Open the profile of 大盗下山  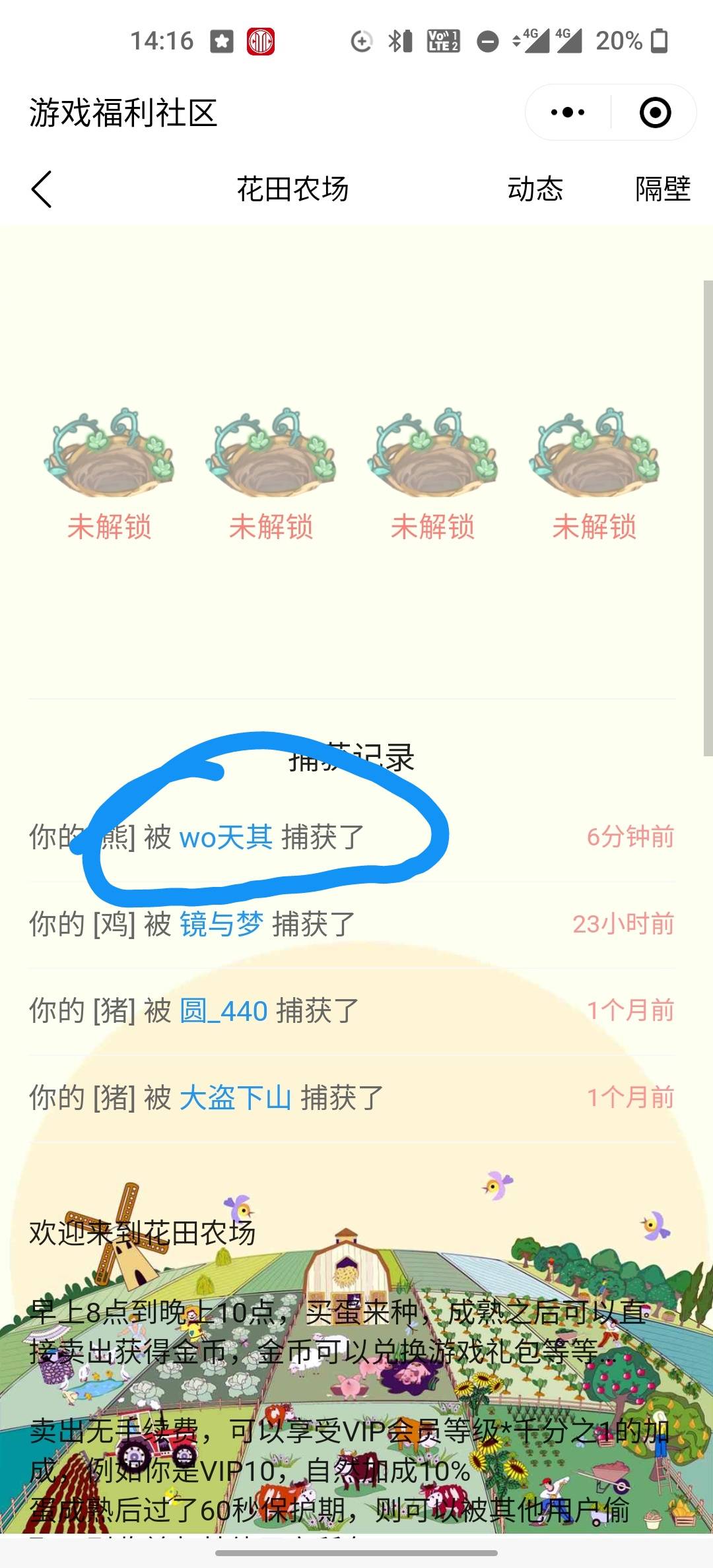235,1098
